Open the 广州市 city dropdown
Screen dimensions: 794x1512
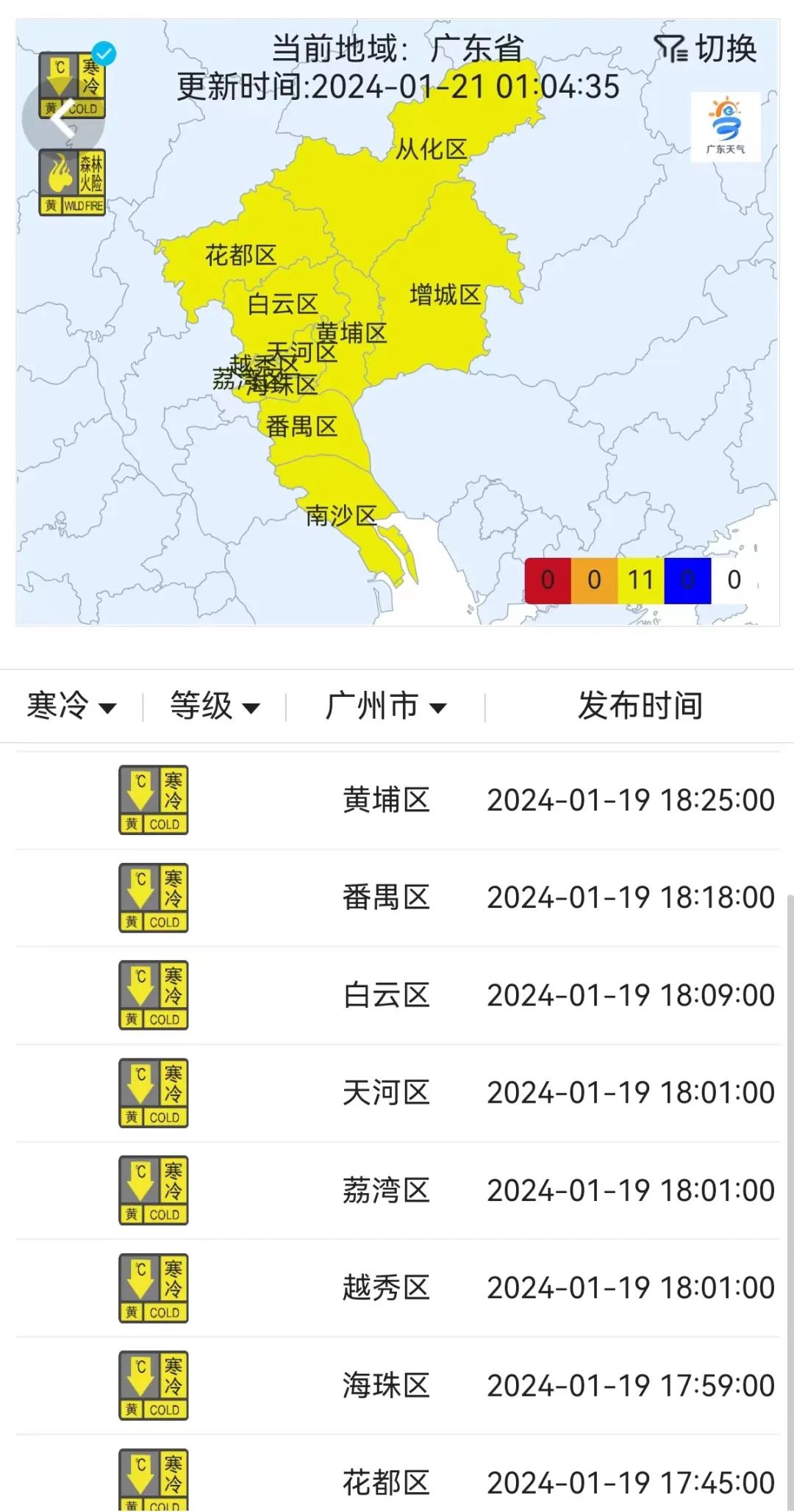(386, 706)
